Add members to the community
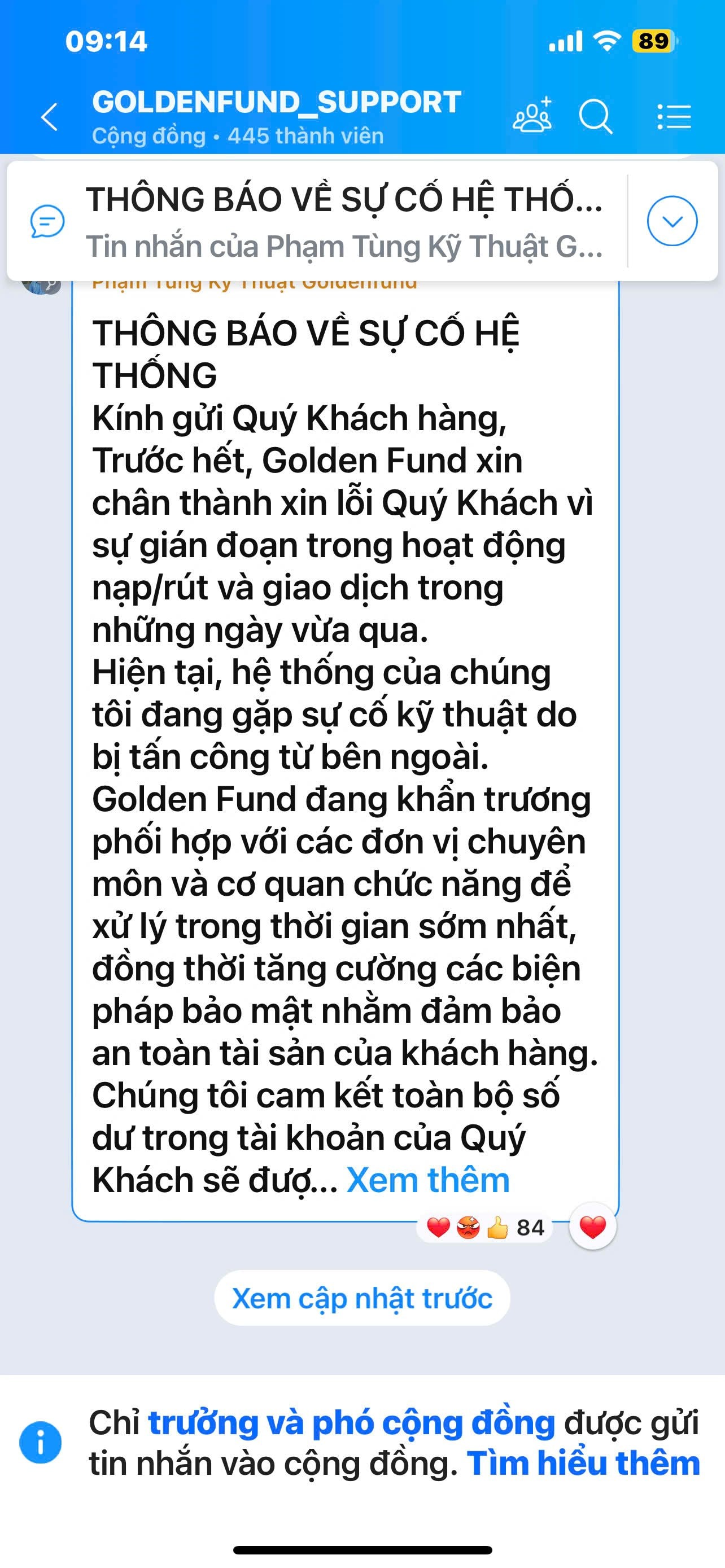This screenshot has width=725, height=1568. tap(532, 115)
